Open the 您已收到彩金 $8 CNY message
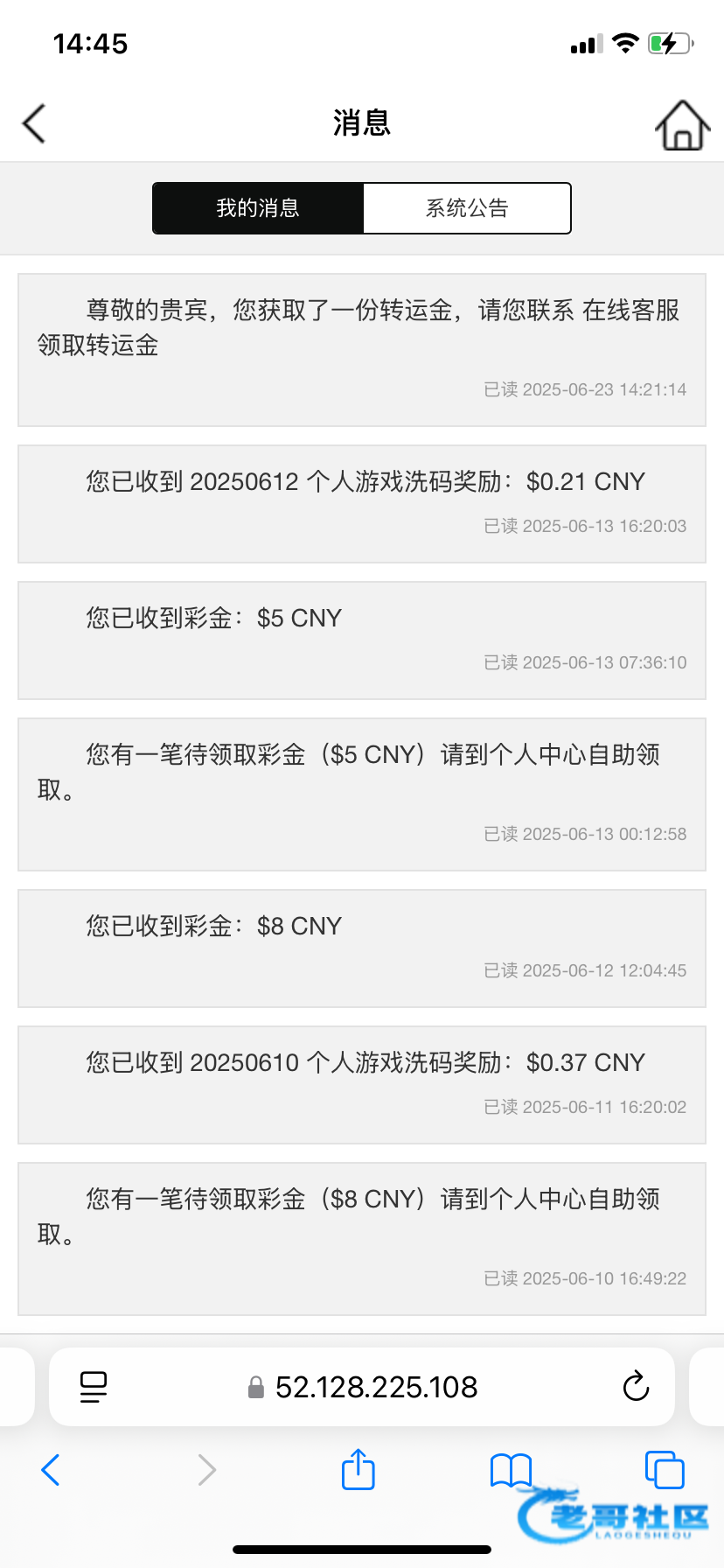This screenshot has height=1568, width=724. pyautogui.click(x=362, y=948)
